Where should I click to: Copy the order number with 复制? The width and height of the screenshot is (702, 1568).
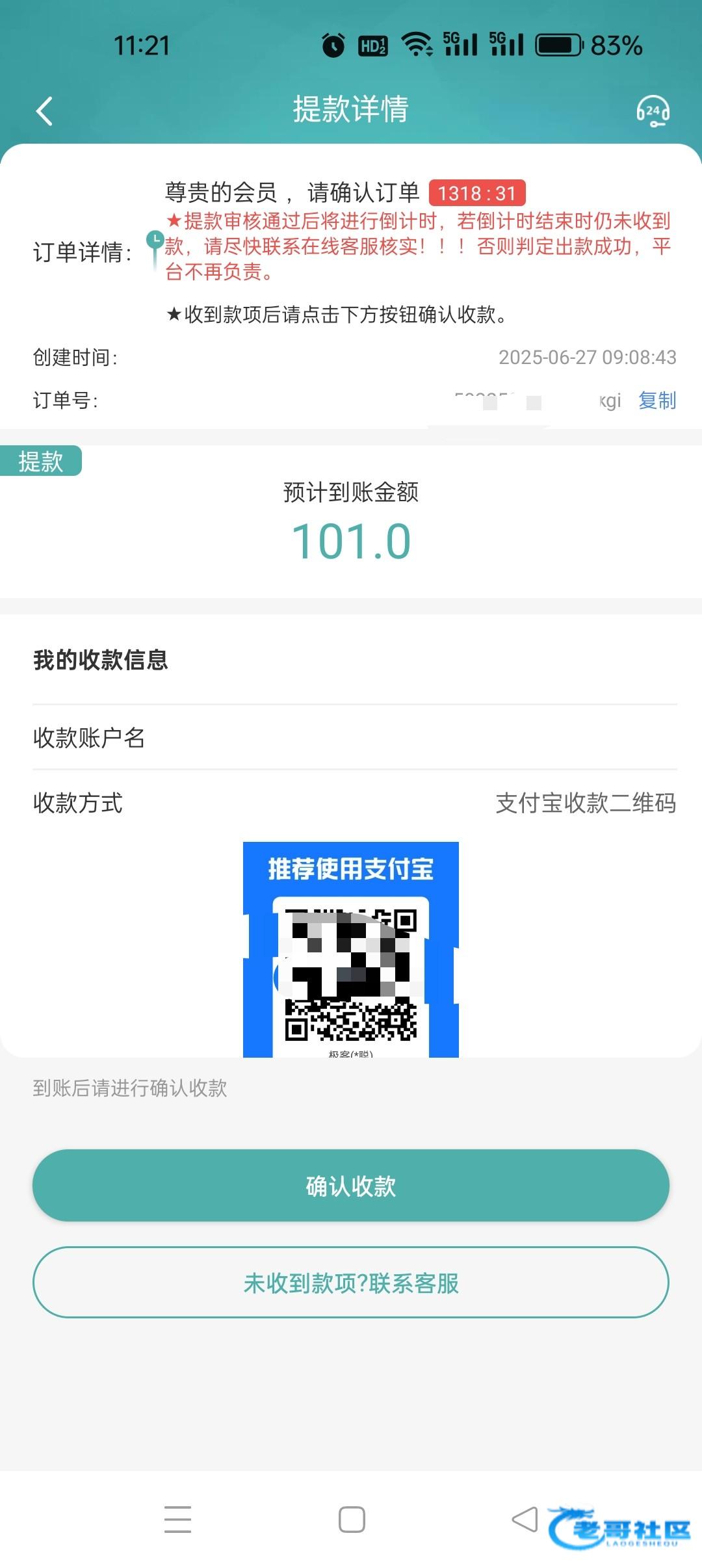657,400
